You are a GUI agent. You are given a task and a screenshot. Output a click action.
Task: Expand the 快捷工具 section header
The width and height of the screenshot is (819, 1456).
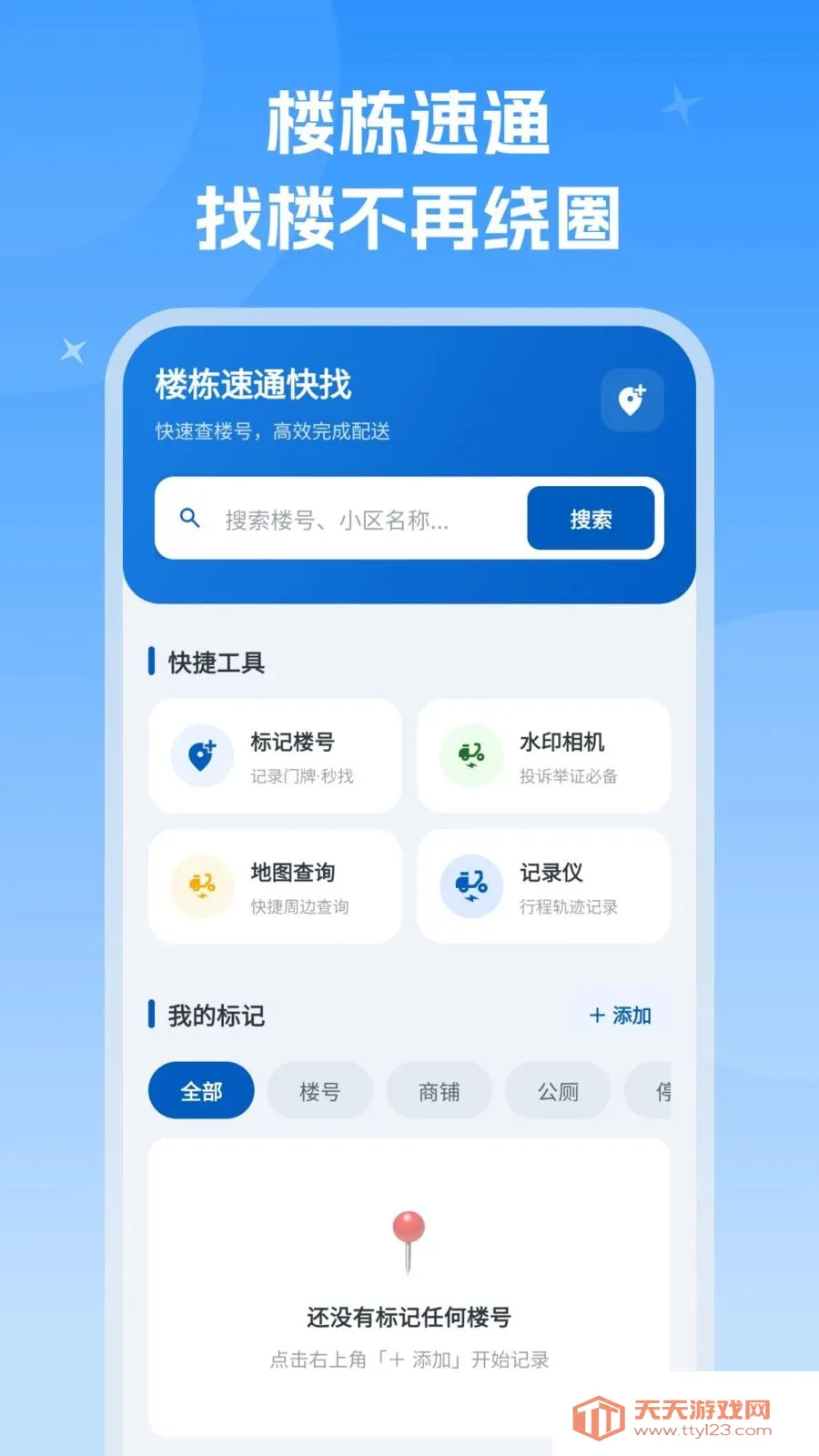point(216,662)
